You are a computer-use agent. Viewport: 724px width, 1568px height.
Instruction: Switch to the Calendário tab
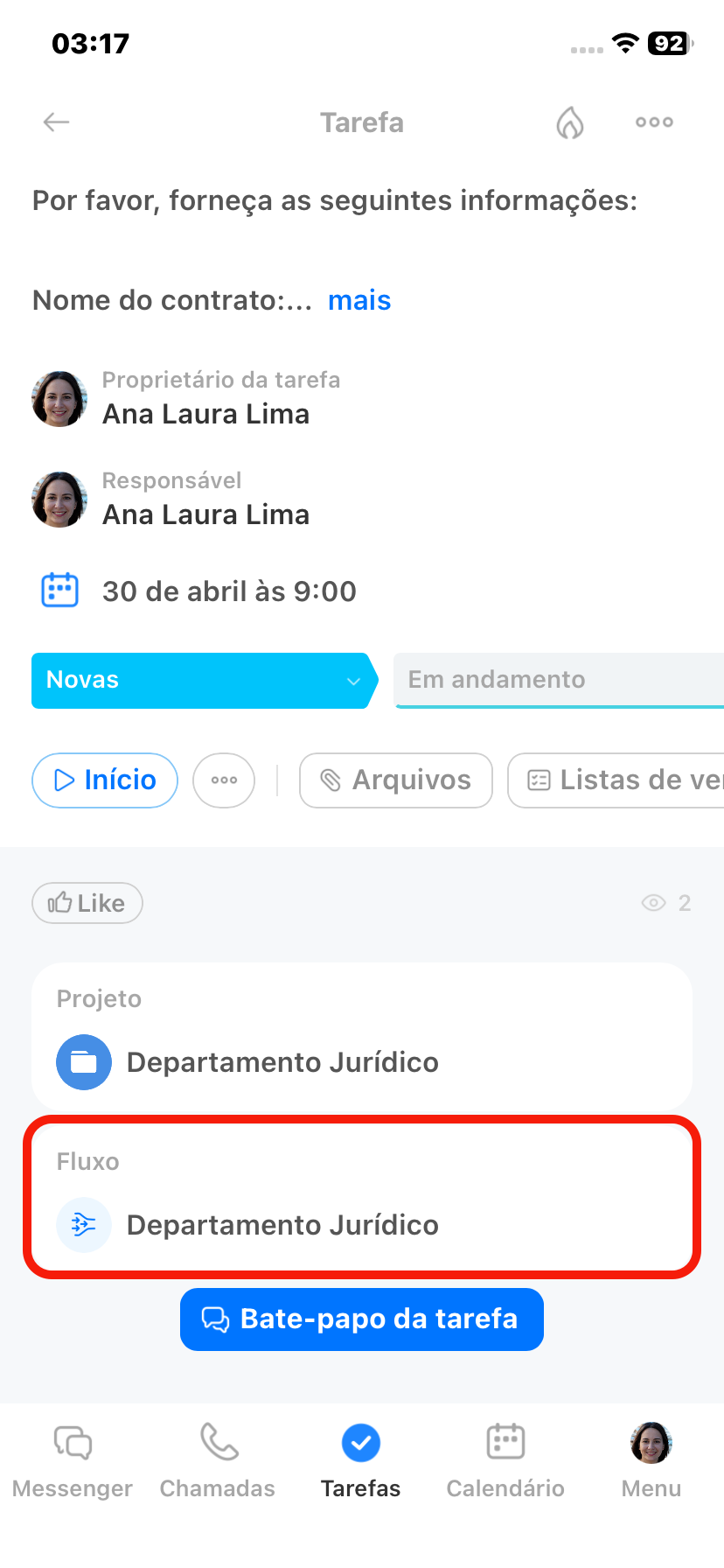pos(505,1459)
